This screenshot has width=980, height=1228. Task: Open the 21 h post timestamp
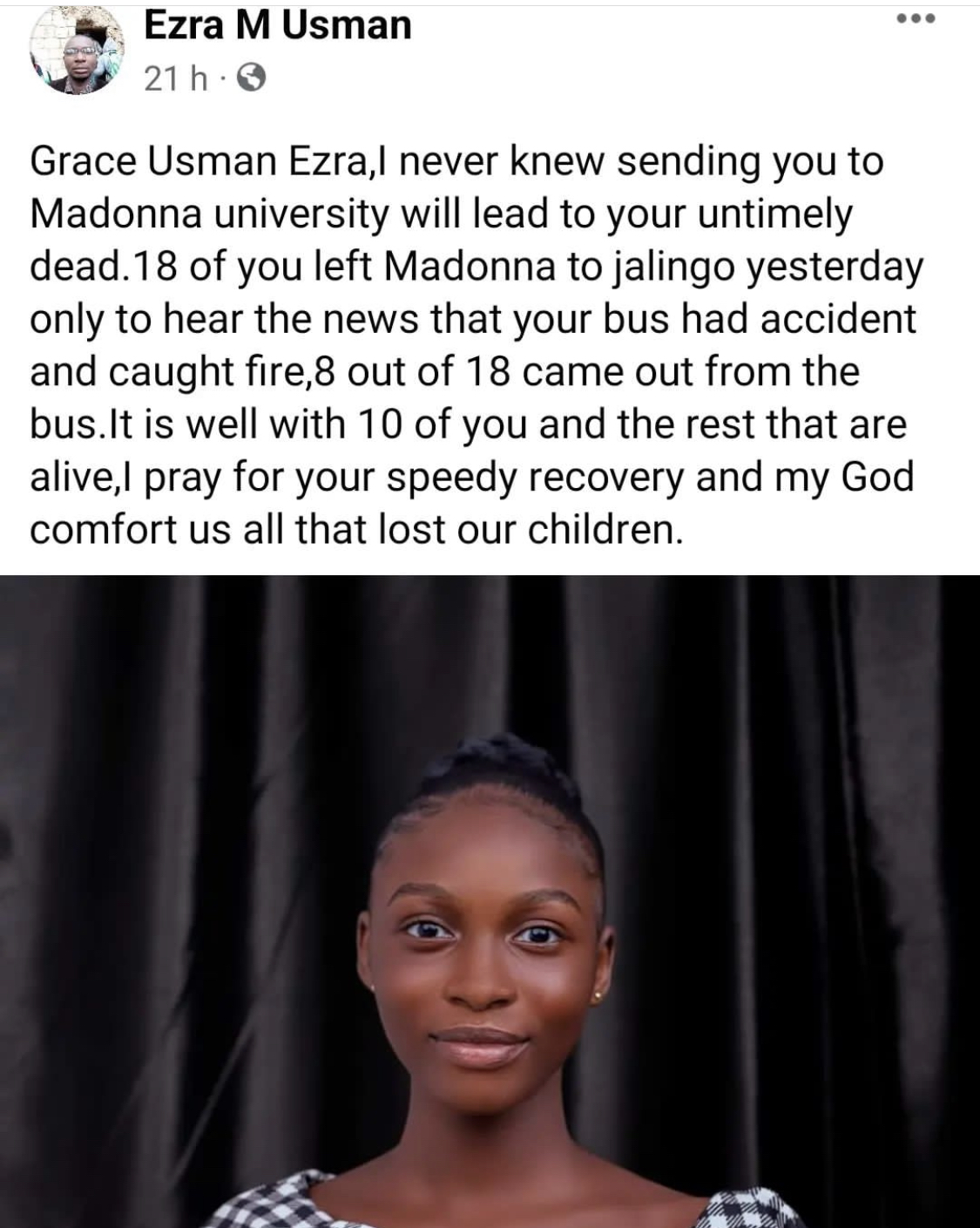(176, 80)
